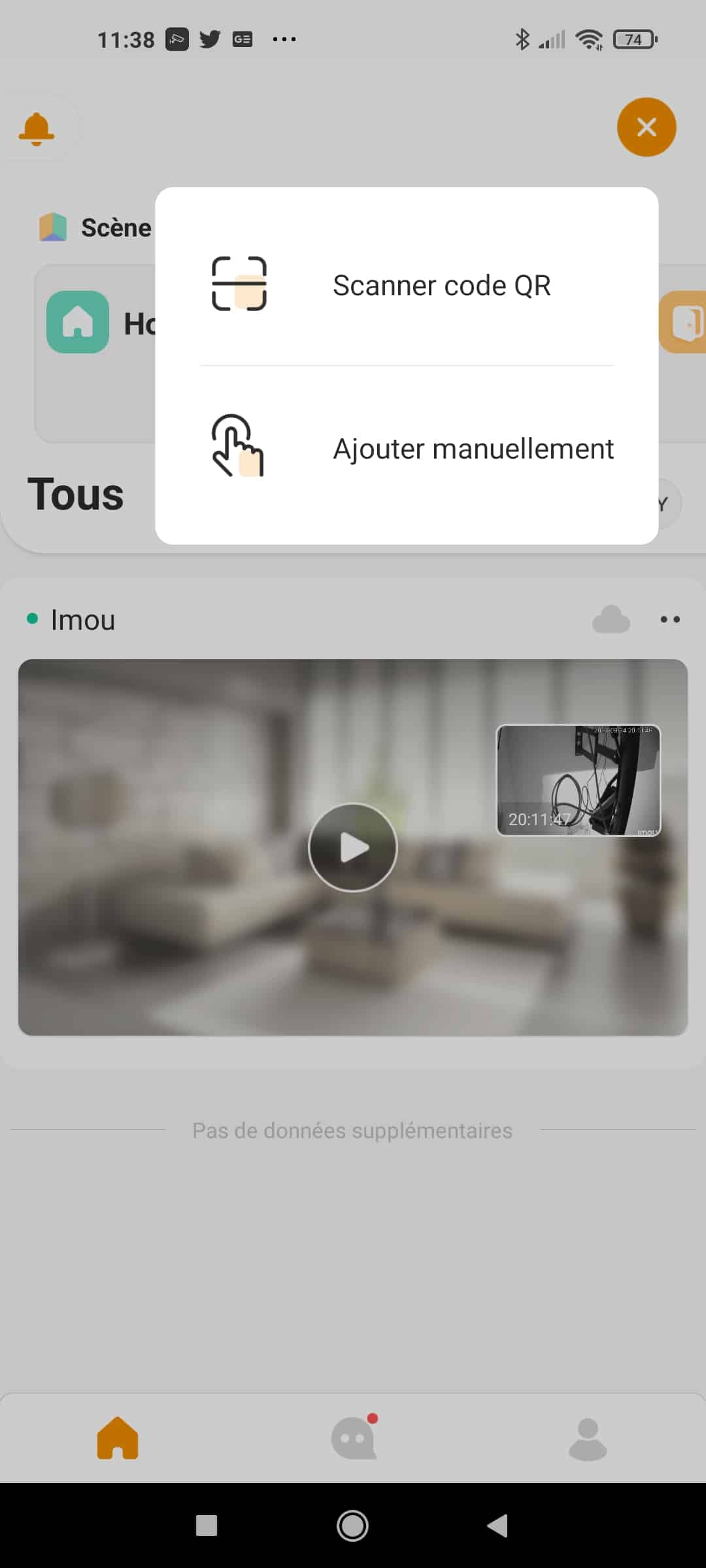
Task: Tap the system back button
Action: click(x=497, y=1526)
